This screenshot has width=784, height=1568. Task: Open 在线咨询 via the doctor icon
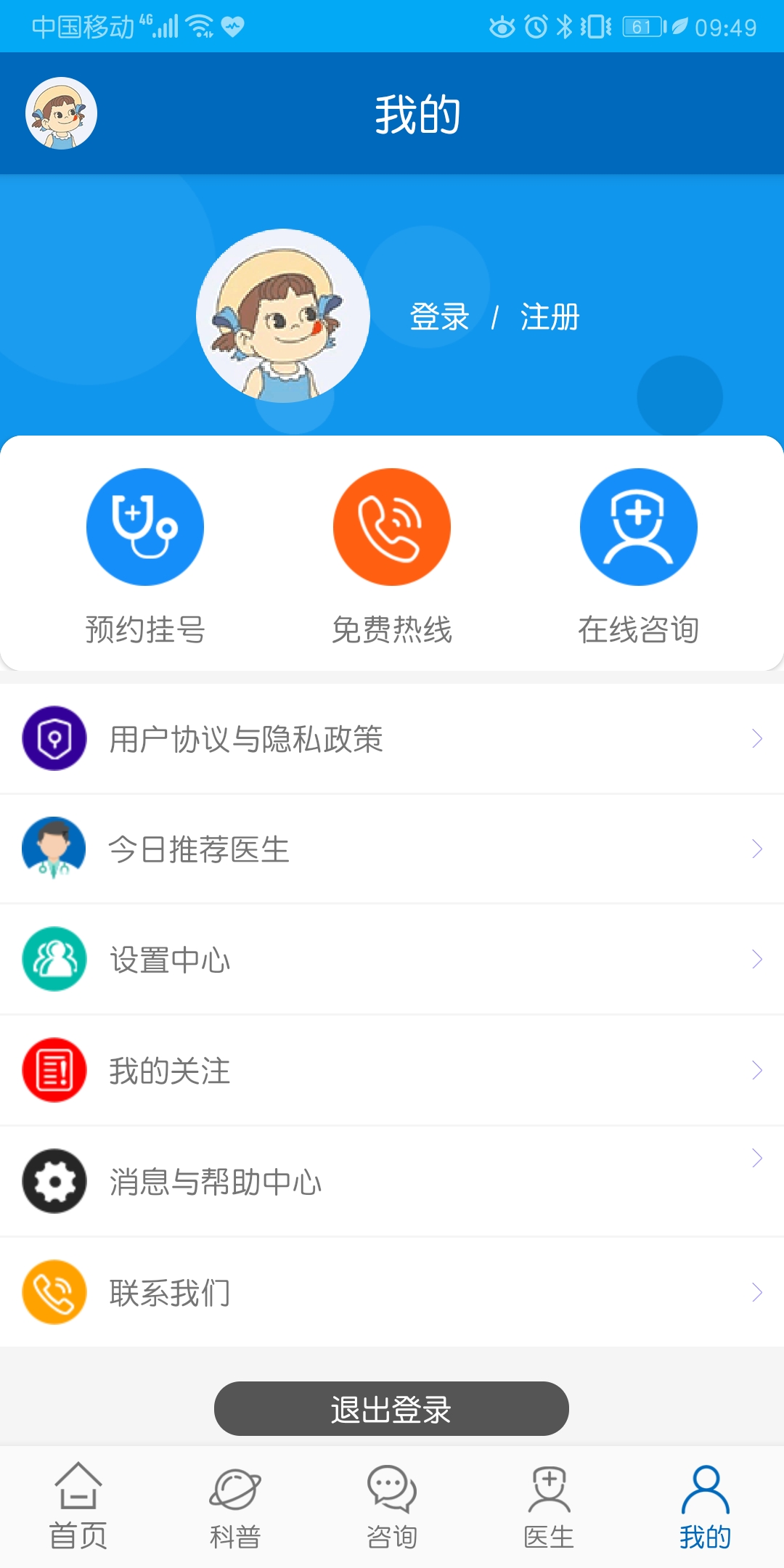click(x=638, y=527)
